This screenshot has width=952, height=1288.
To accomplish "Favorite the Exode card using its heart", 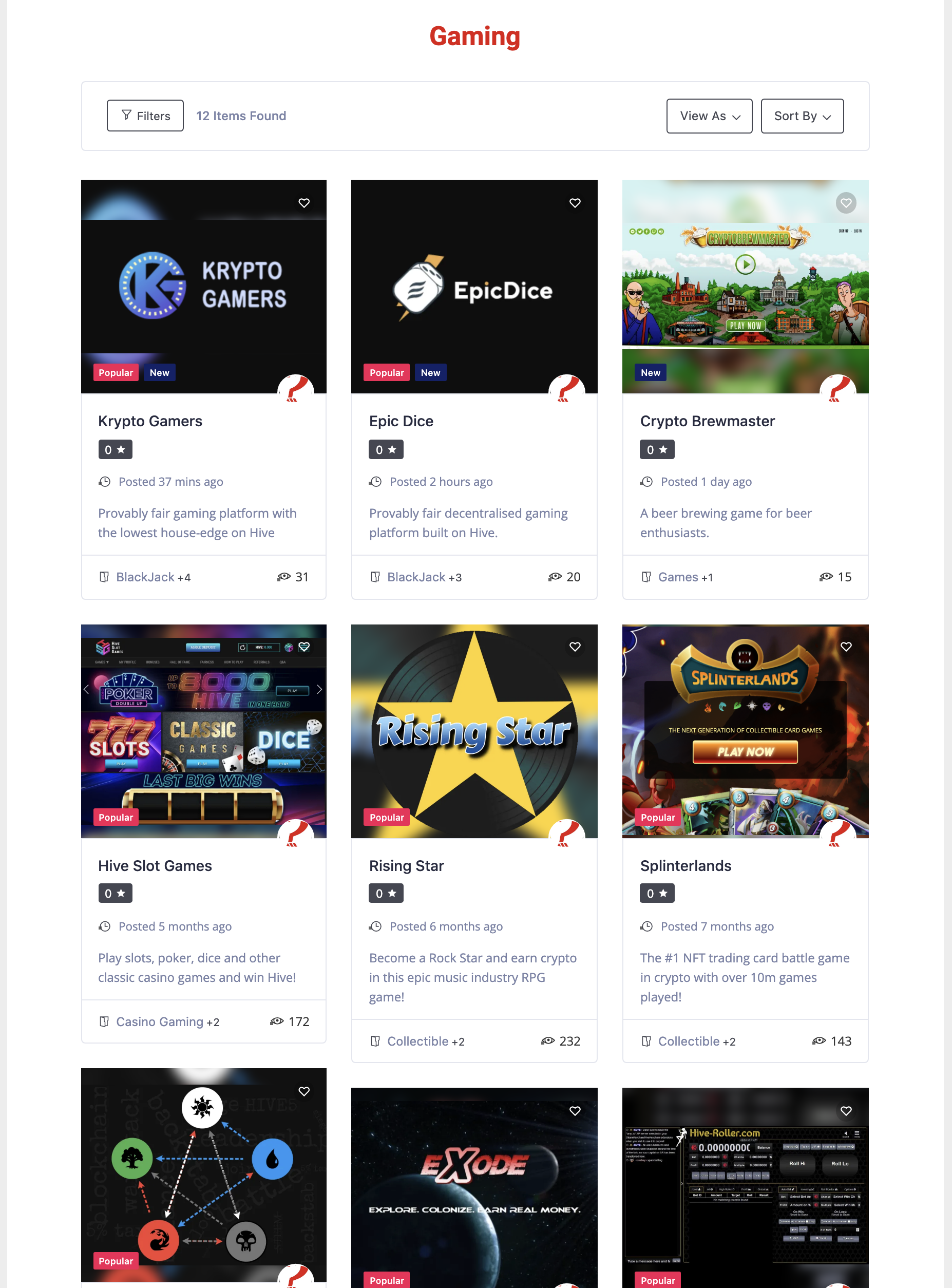I will click(x=575, y=1110).
